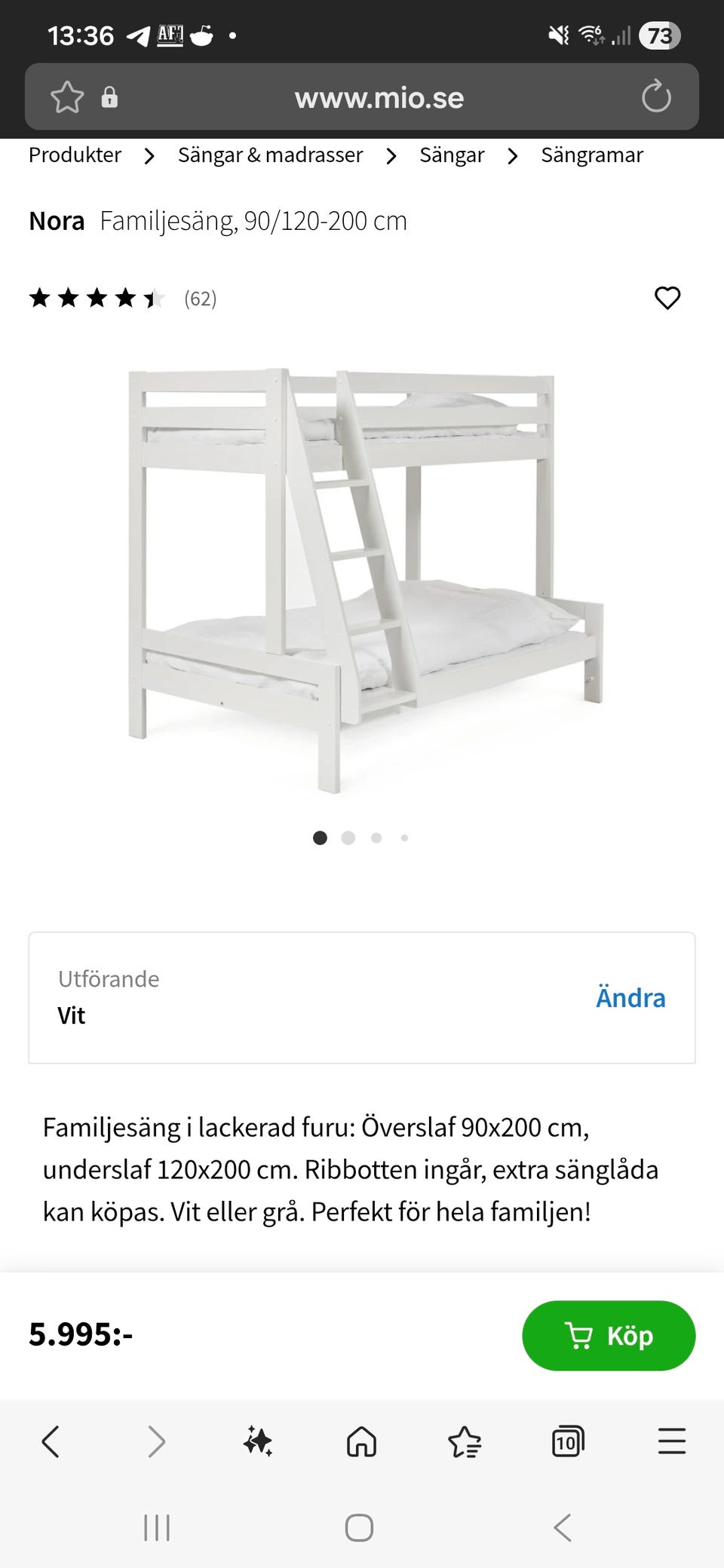Open the browser hamburger menu
724x1568 pixels.
click(x=670, y=1441)
